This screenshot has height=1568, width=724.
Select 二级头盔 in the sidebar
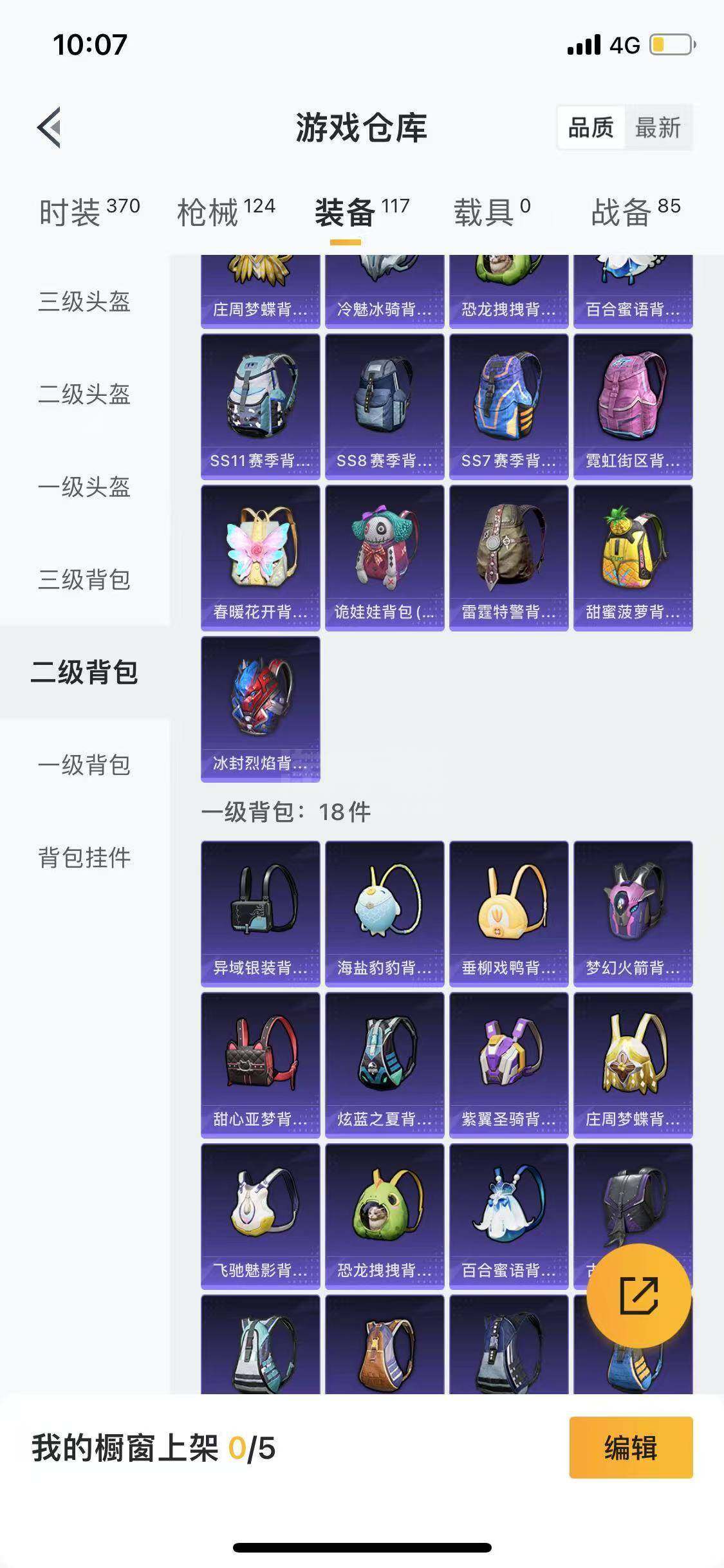[84, 394]
